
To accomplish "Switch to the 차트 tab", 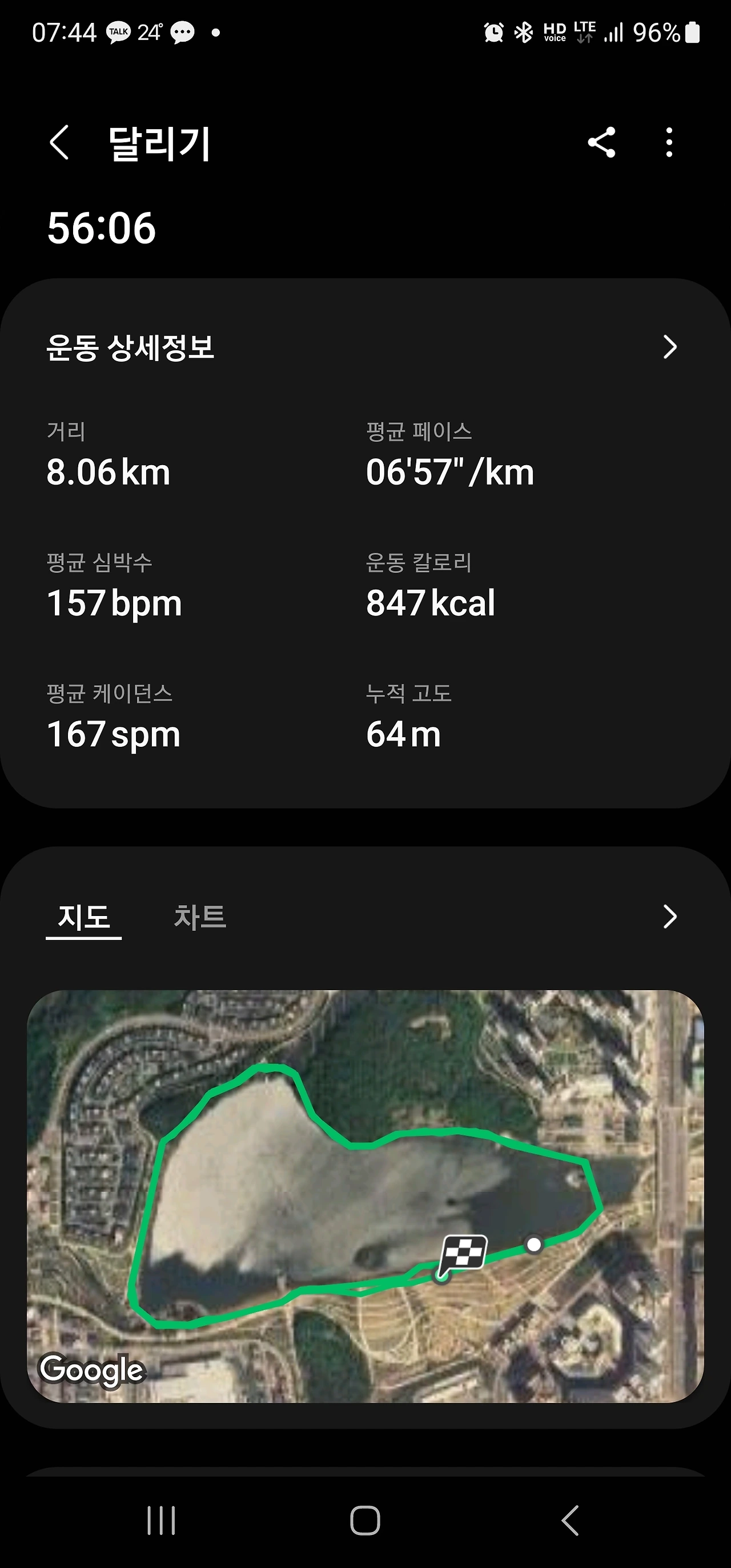I will tap(200, 917).
